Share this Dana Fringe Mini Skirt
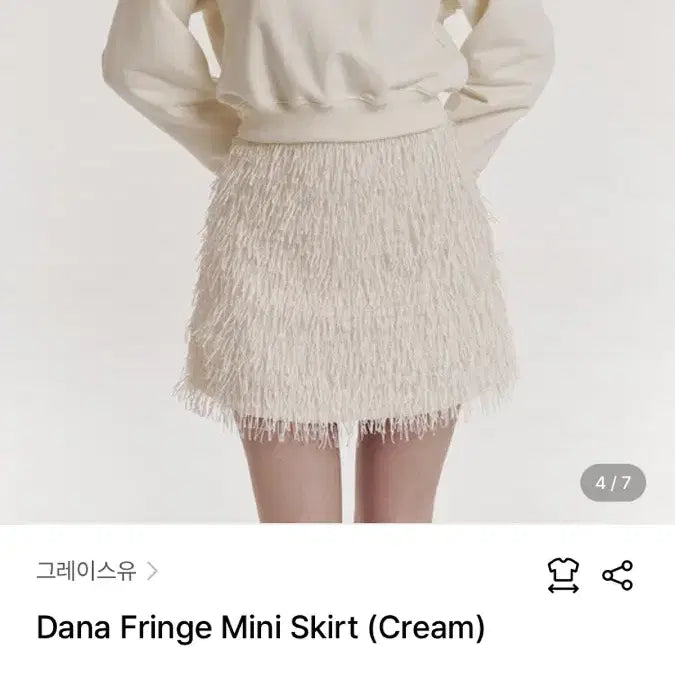This screenshot has width=675, height=675. pos(617,575)
